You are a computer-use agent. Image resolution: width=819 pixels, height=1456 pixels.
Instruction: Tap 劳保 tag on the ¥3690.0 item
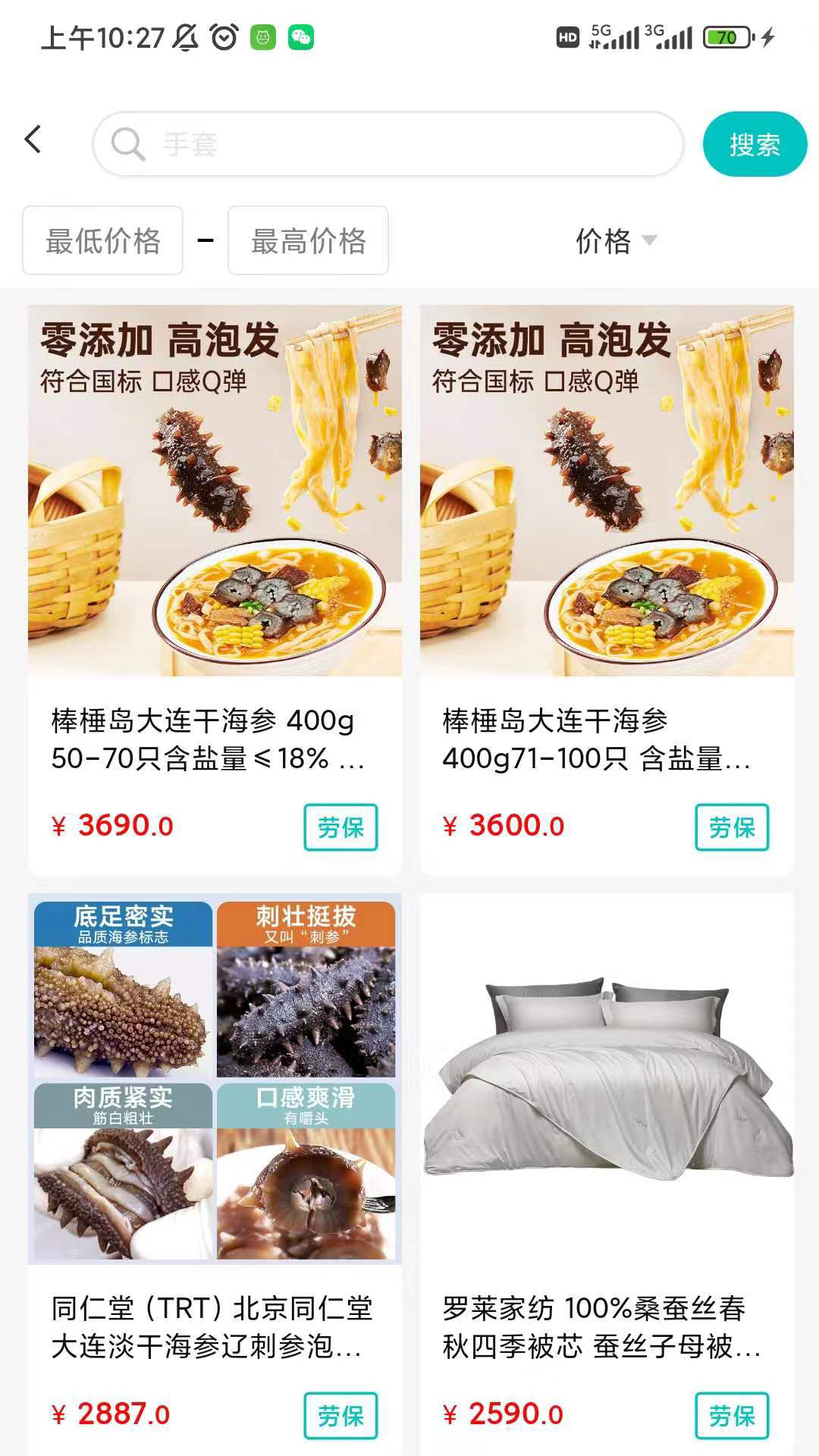pyautogui.click(x=340, y=827)
